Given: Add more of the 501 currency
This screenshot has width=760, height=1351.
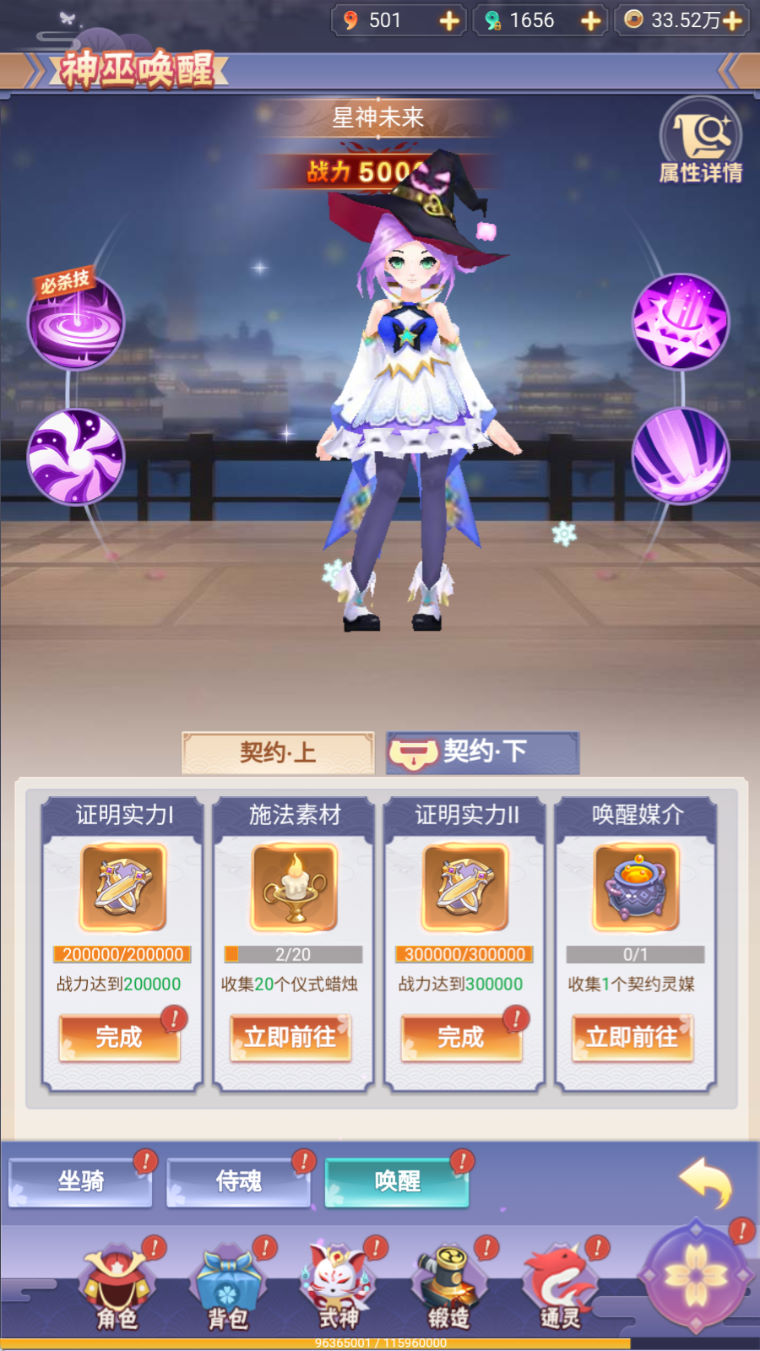Looking at the screenshot, I should pos(450,20).
